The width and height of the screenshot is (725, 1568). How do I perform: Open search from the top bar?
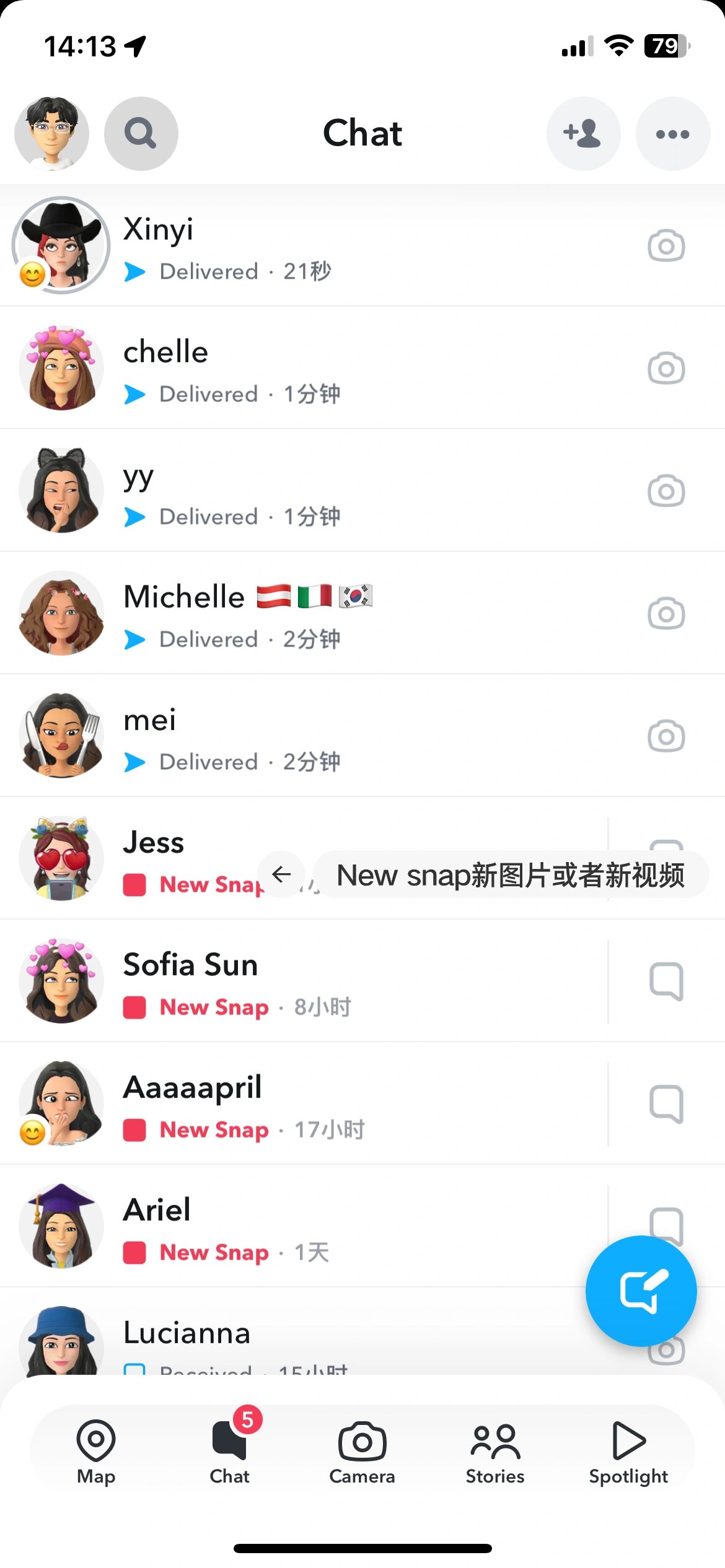pos(141,134)
